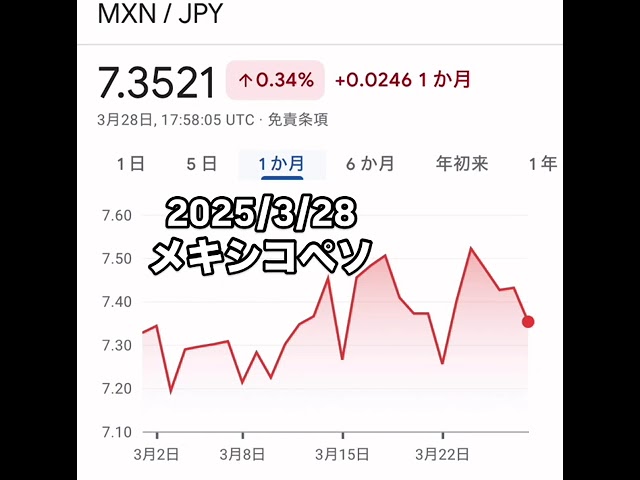Open the 免責条項 disclaimer link
The height and width of the screenshot is (480, 640).
pos(299,120)
